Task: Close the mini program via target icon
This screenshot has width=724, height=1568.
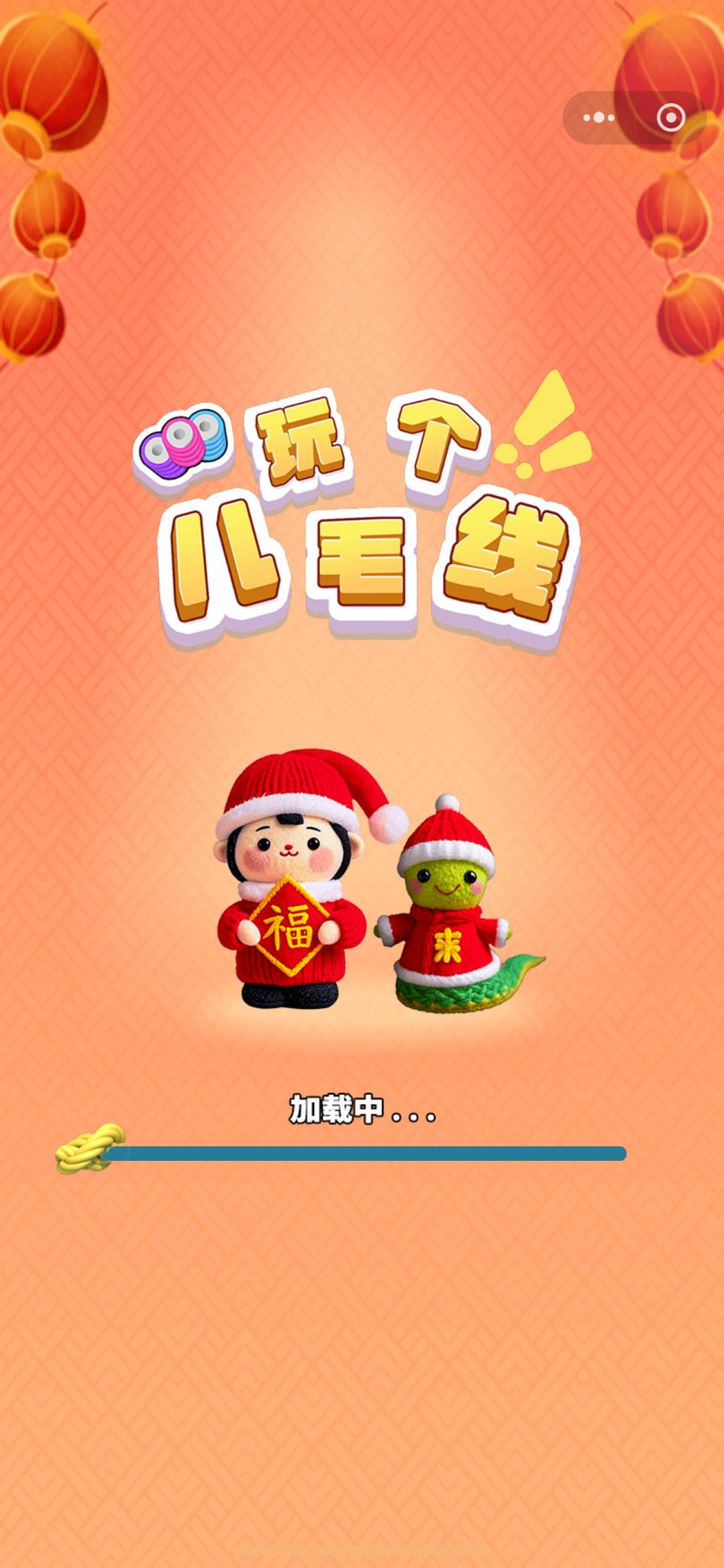Action: (x=670, y=118)
